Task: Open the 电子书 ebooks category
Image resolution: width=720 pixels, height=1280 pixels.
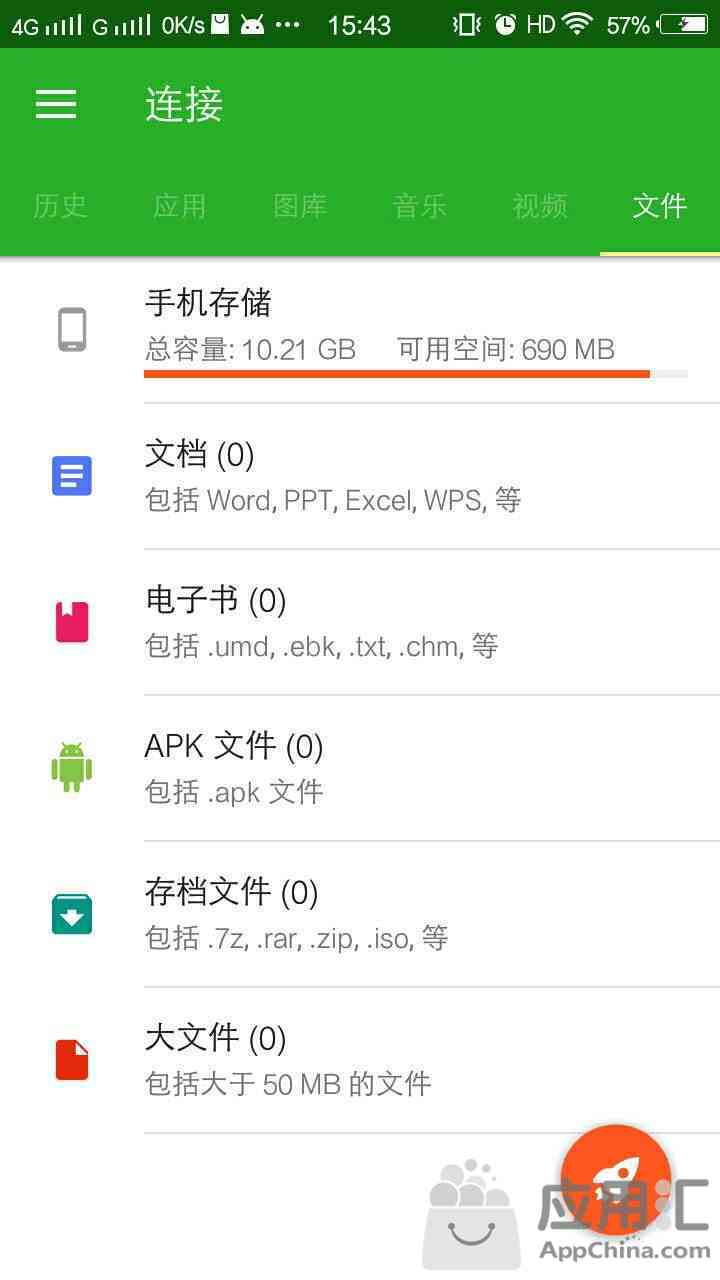Action: pyautogui.click(x=360, y=622)
